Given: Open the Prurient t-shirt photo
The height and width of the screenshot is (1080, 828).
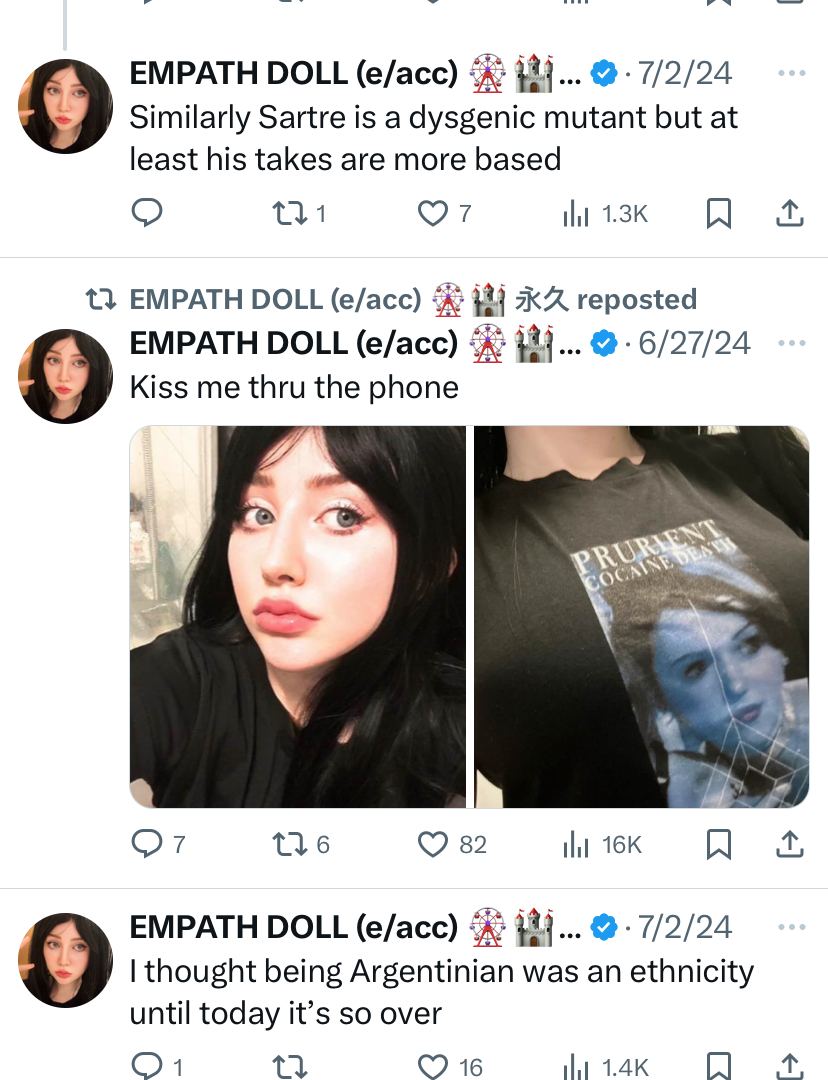Looking at the screenshot, I should [641, 616].
